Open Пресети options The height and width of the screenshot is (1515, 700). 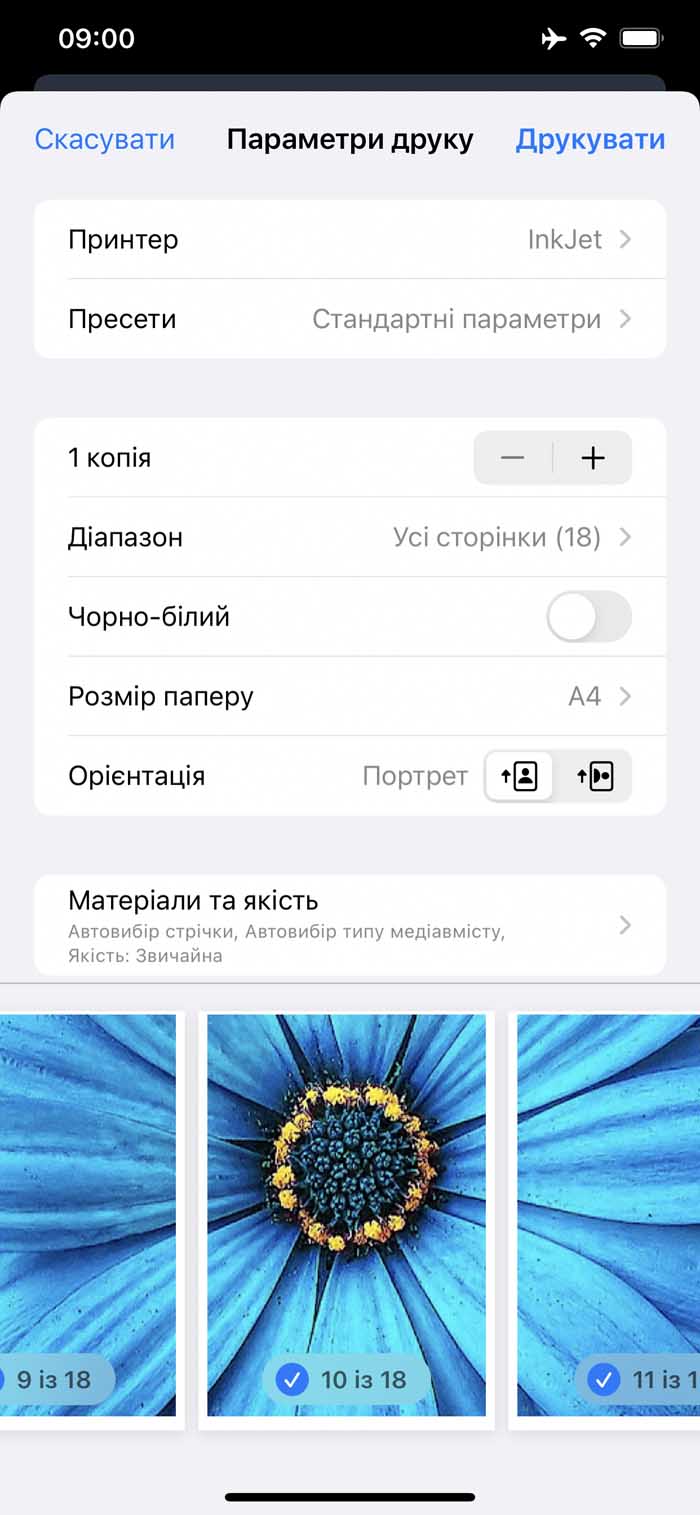[x=350, y=319]
